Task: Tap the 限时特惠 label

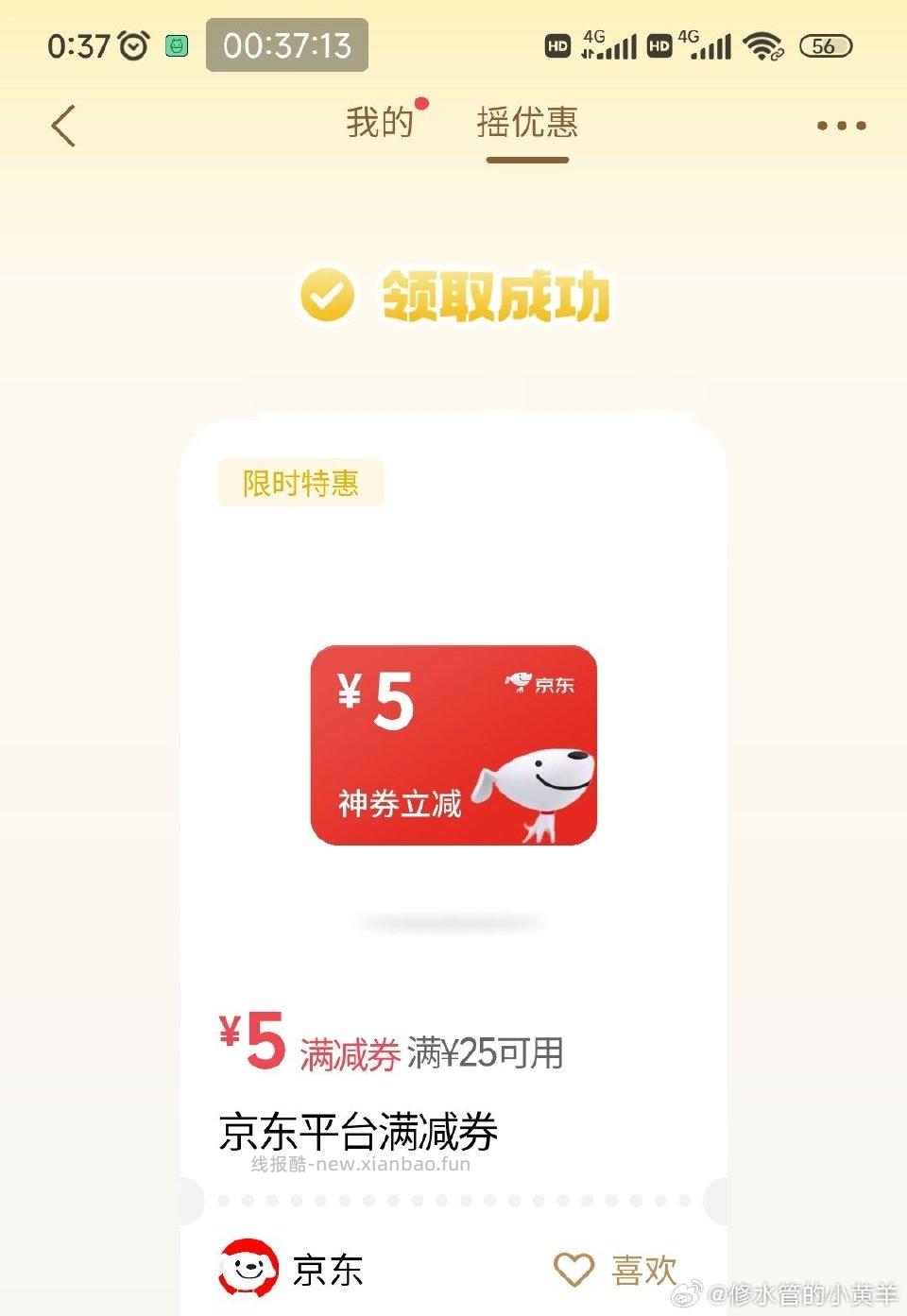Action: [299, 483]
